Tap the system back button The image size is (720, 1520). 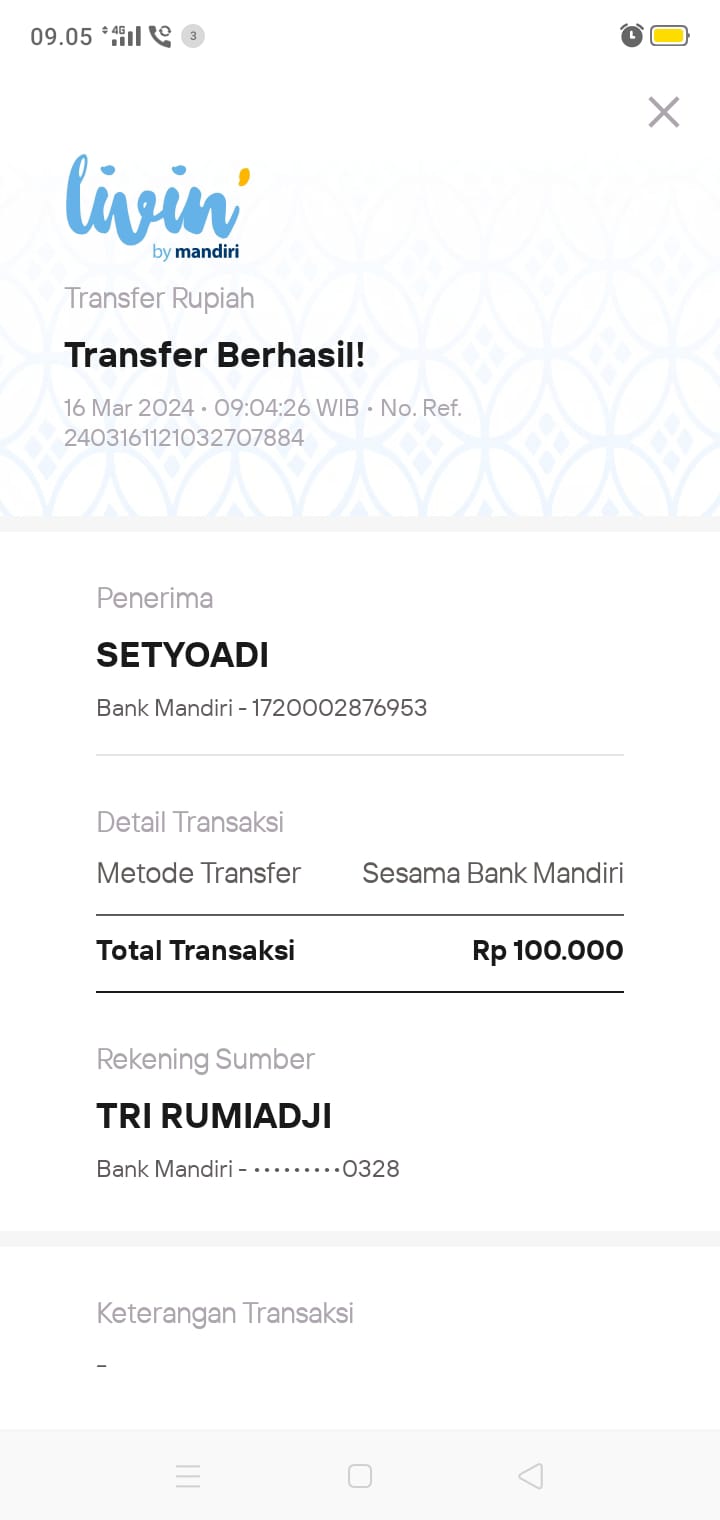click(x=531, y=1476)
